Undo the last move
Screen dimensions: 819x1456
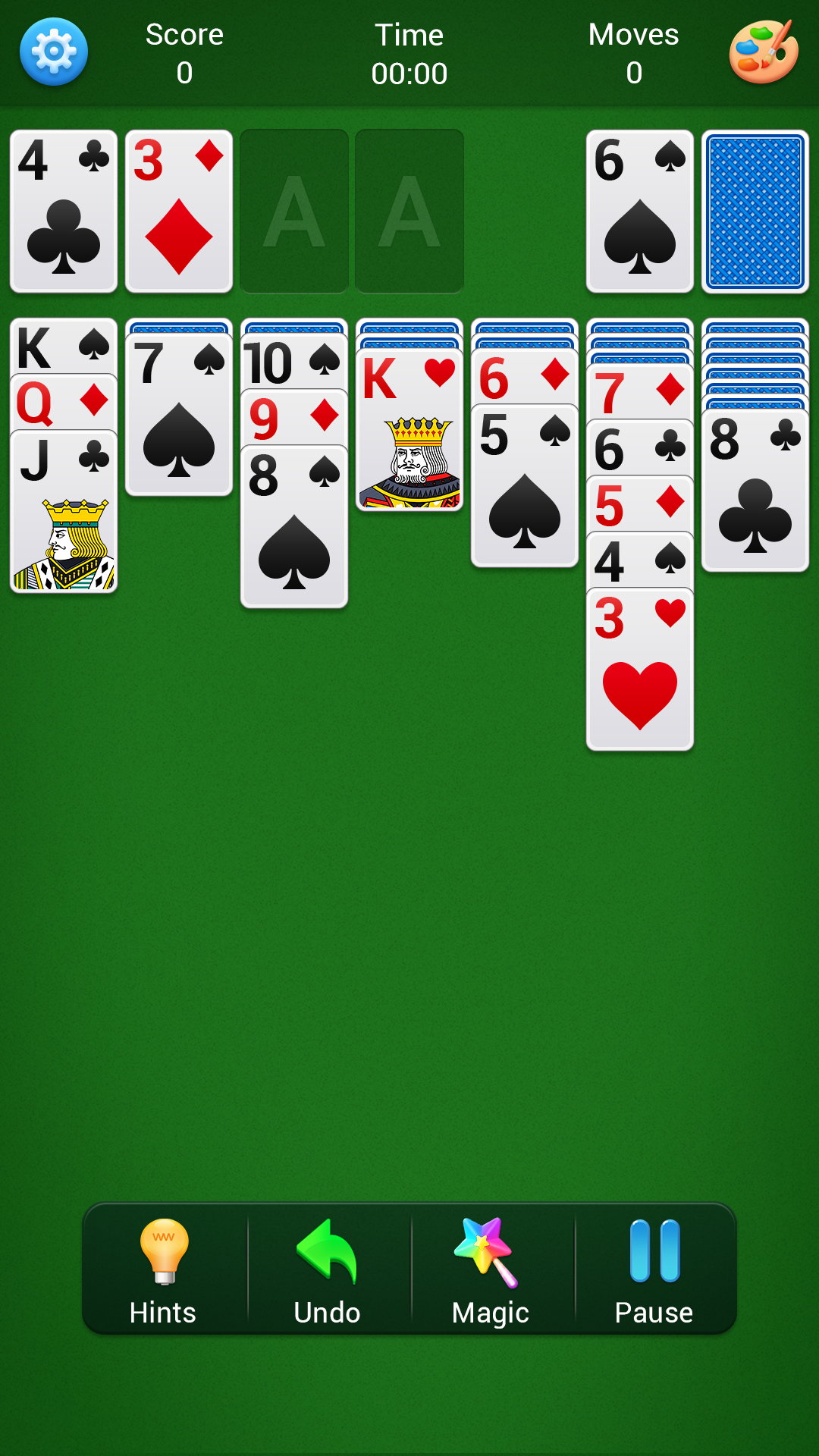(327, 1268)
